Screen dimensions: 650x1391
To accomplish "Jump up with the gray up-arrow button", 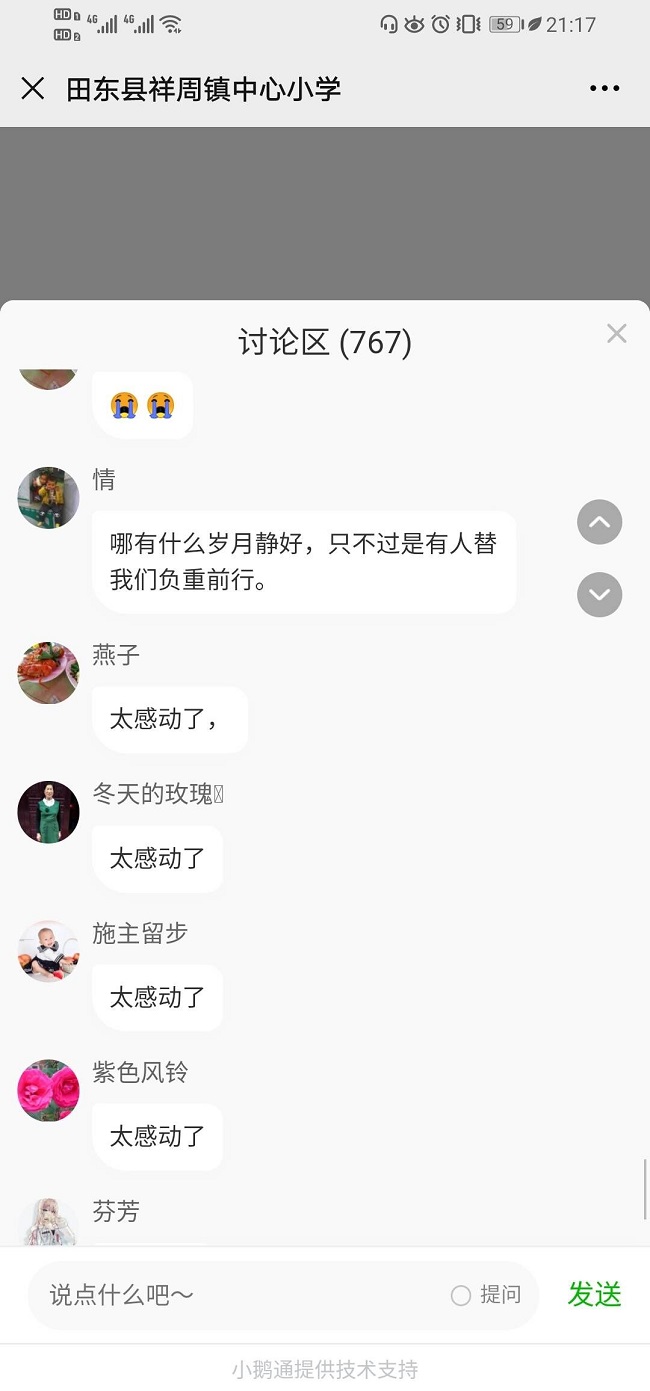I will (599, 522).
